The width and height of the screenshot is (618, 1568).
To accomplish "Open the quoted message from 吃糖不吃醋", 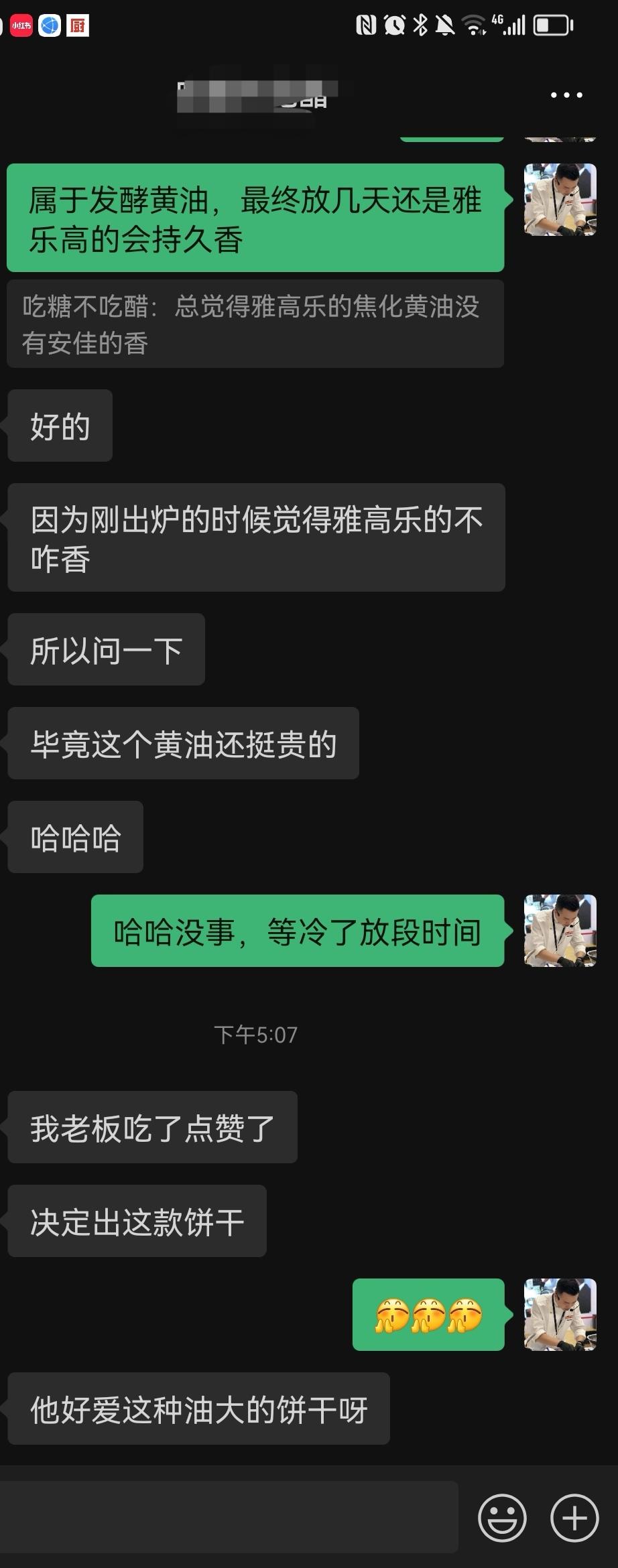I will click(x=255, y=324).
